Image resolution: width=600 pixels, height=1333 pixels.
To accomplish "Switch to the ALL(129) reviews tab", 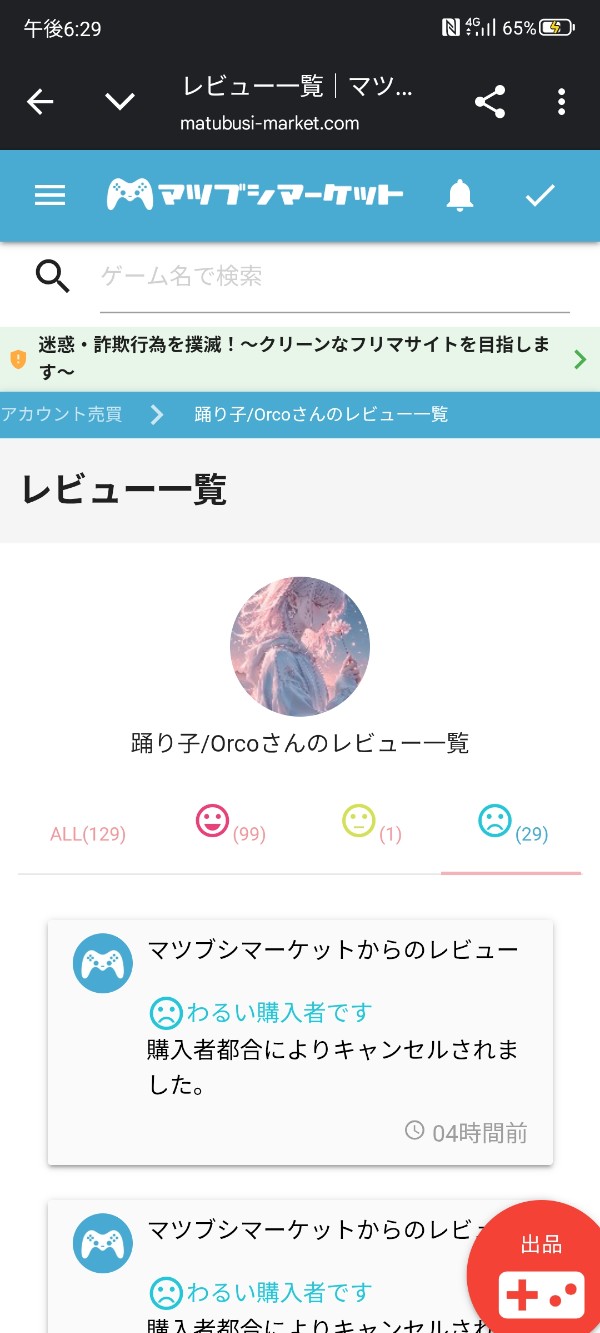I will (x=88, y=834).
